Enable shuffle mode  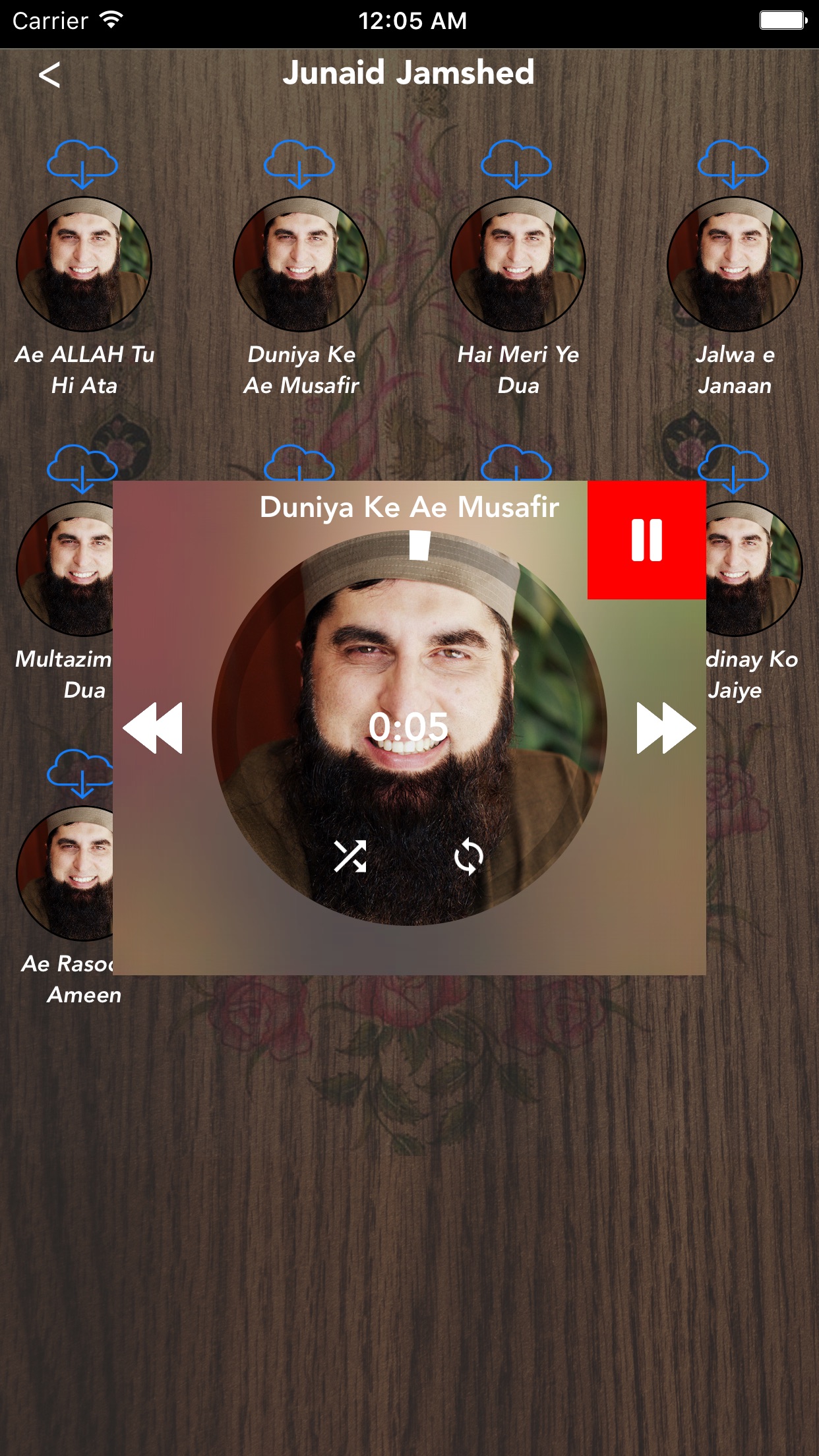349,857
